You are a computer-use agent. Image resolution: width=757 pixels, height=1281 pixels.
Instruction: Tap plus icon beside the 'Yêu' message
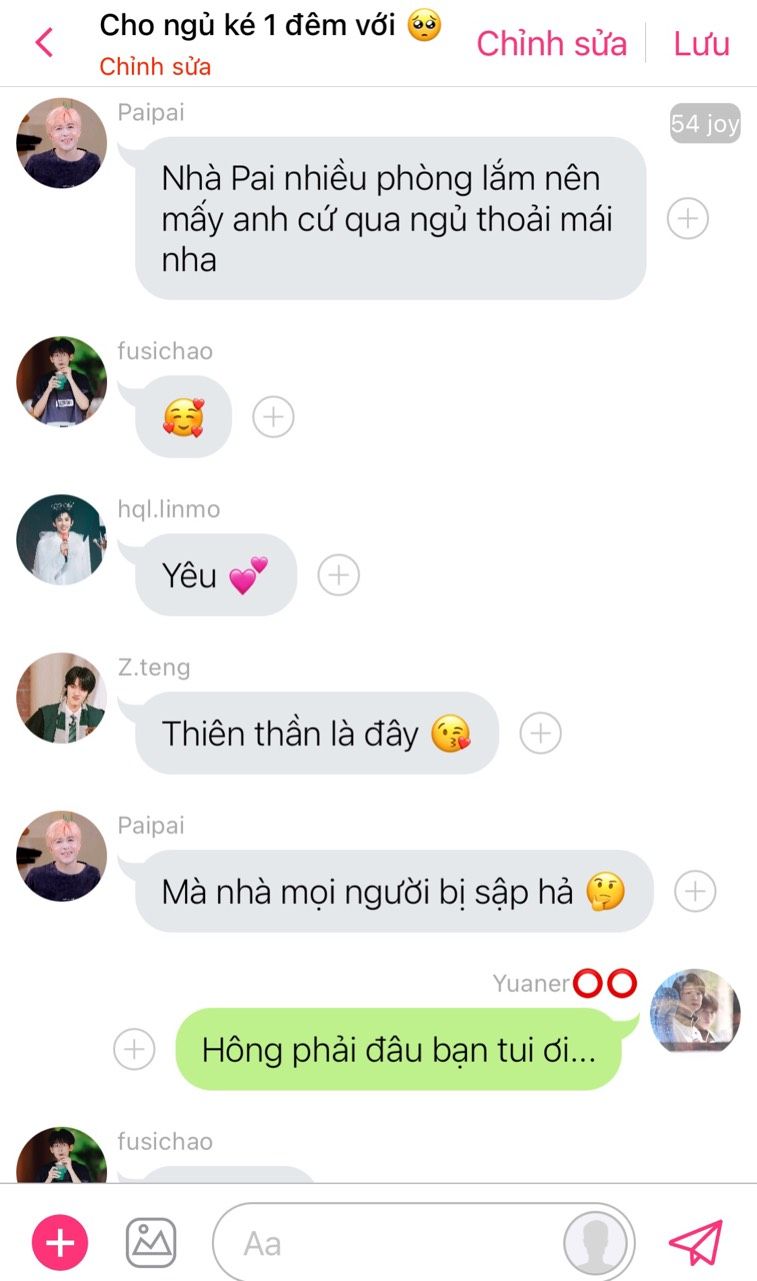tap(339, 575)
